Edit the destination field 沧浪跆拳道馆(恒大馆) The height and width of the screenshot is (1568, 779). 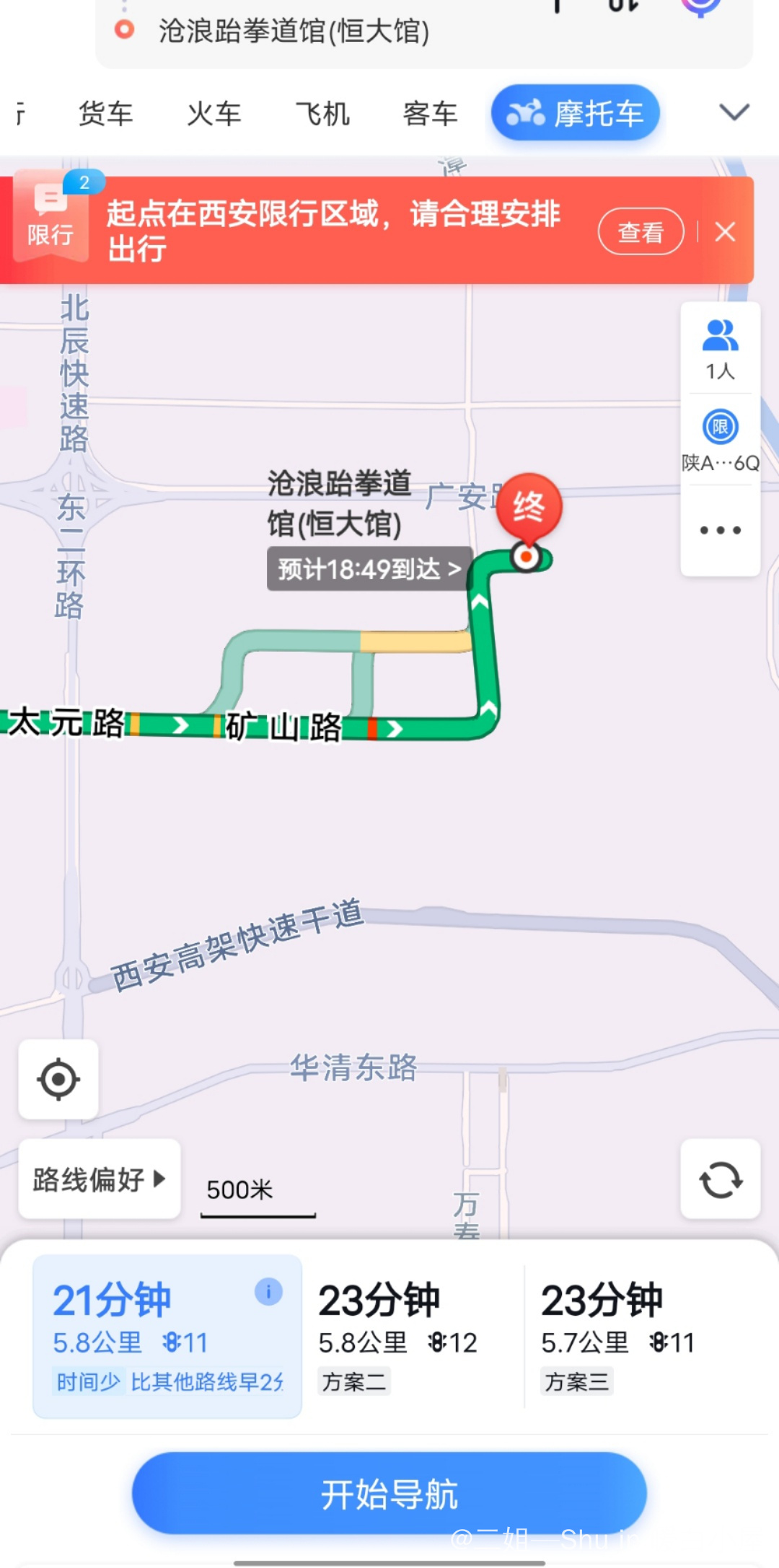pyautogui.click(x=294, y=31)
